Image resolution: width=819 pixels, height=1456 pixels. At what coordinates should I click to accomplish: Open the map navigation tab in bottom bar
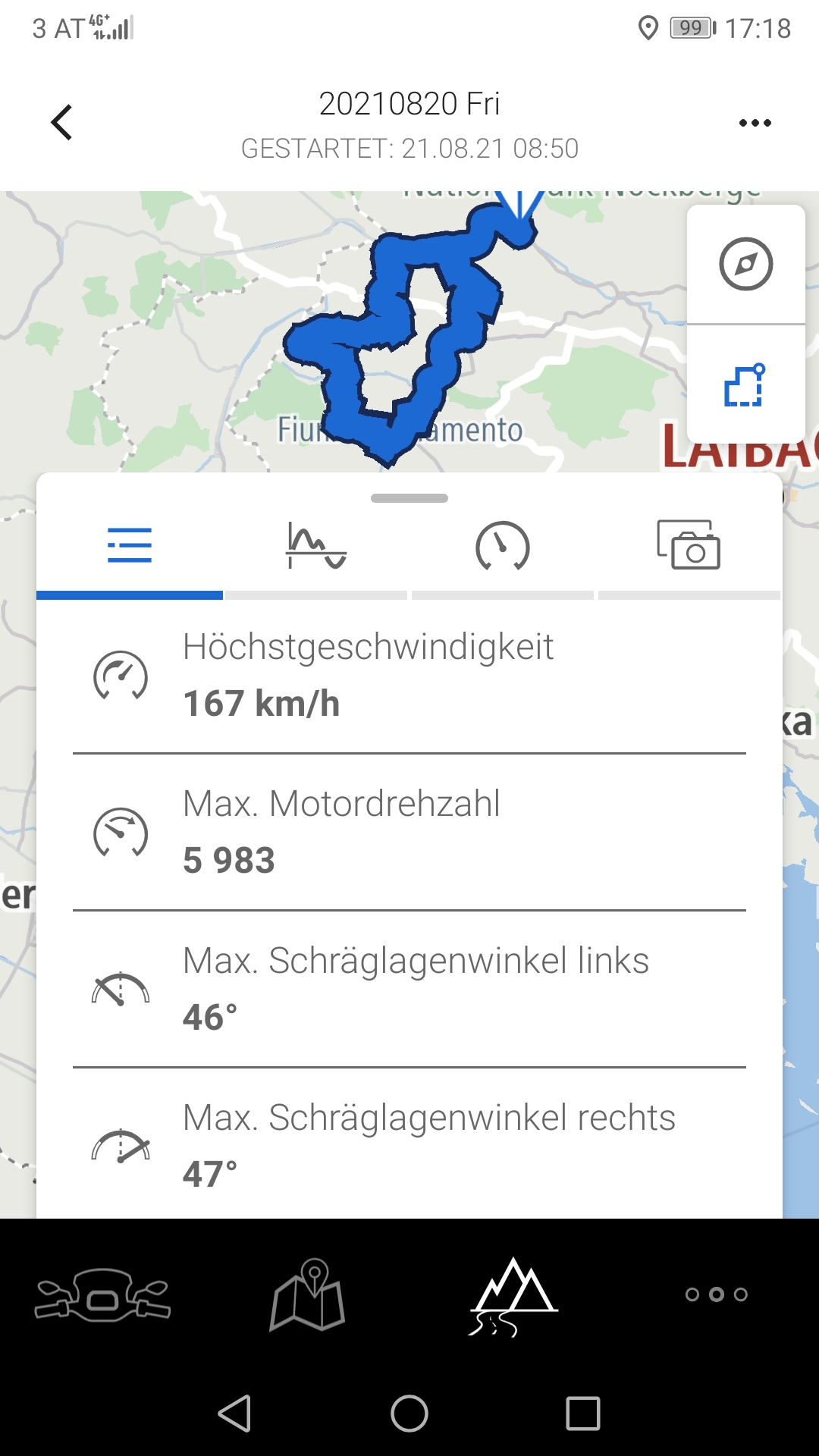pyautogui.click(x=308, y=1295)
